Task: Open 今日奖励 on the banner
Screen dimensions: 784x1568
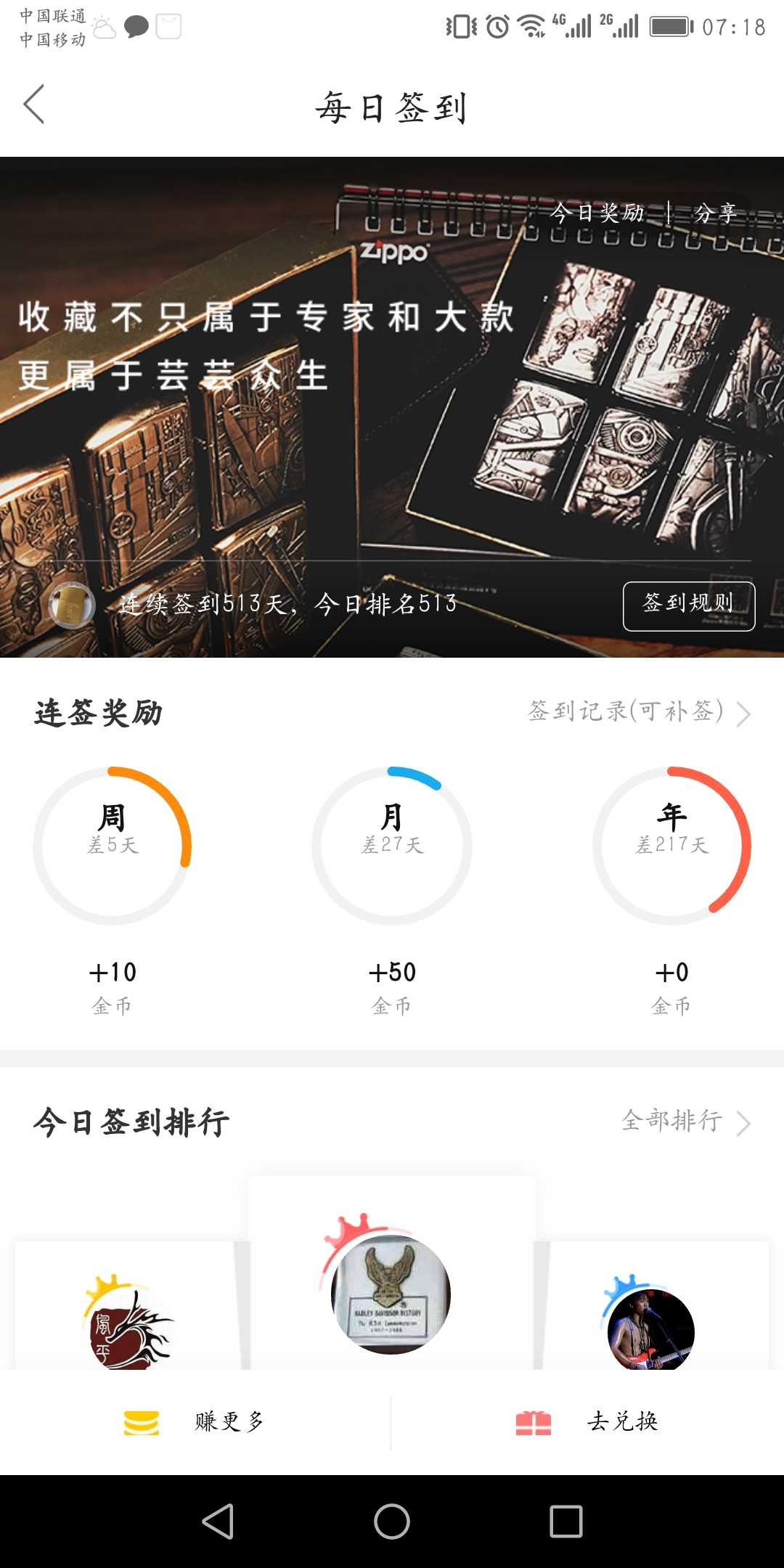Action: (597, 213)
